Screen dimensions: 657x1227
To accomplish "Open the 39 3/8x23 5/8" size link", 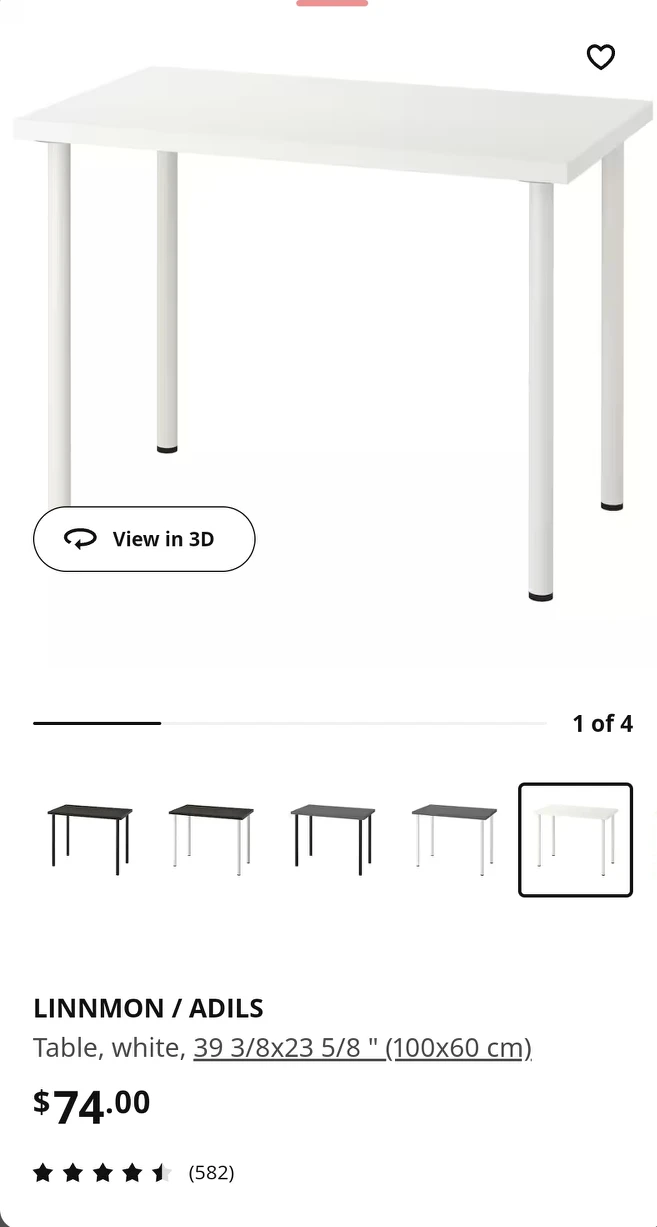I will point(362,1047).
